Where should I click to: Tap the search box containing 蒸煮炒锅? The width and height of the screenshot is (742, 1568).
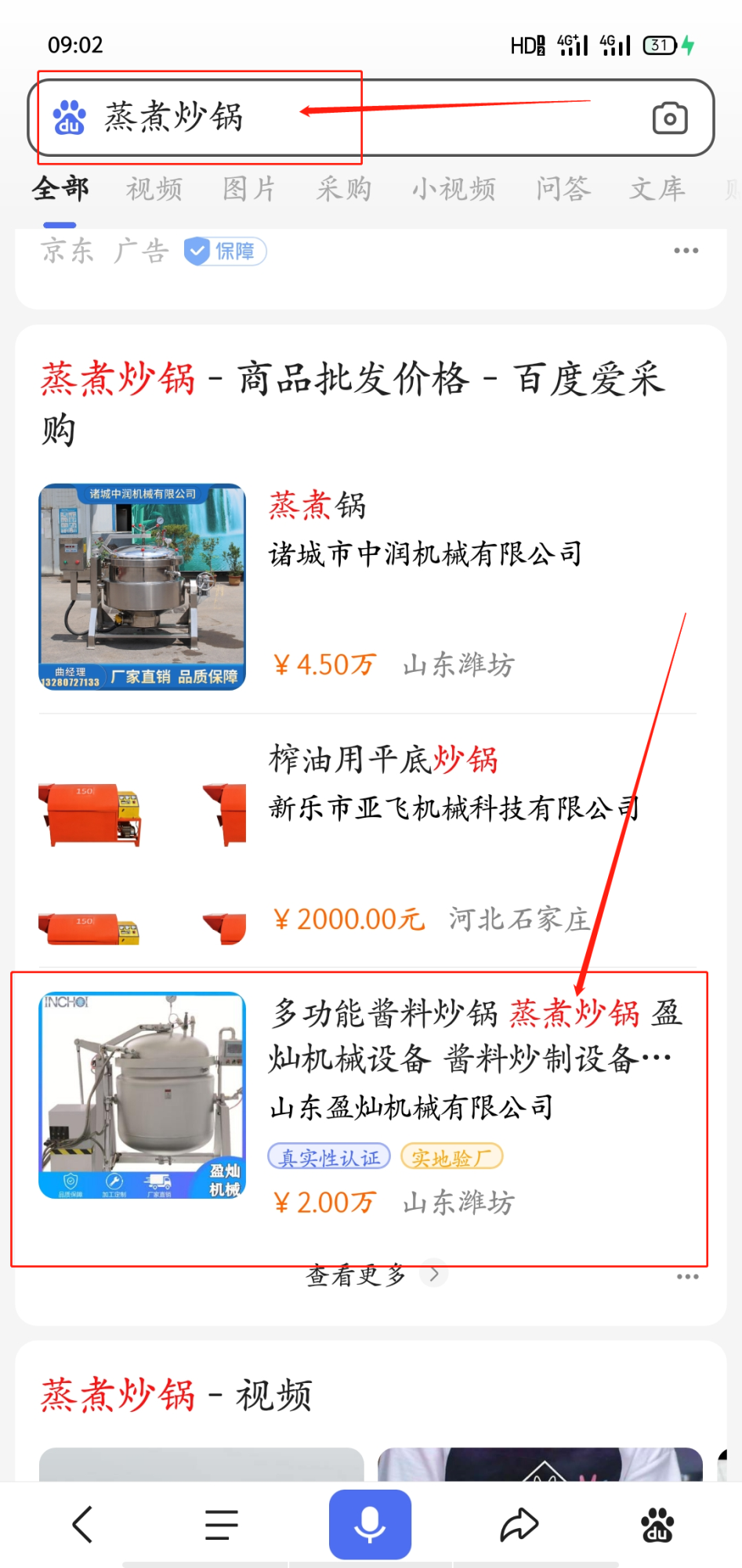[353, 118]
